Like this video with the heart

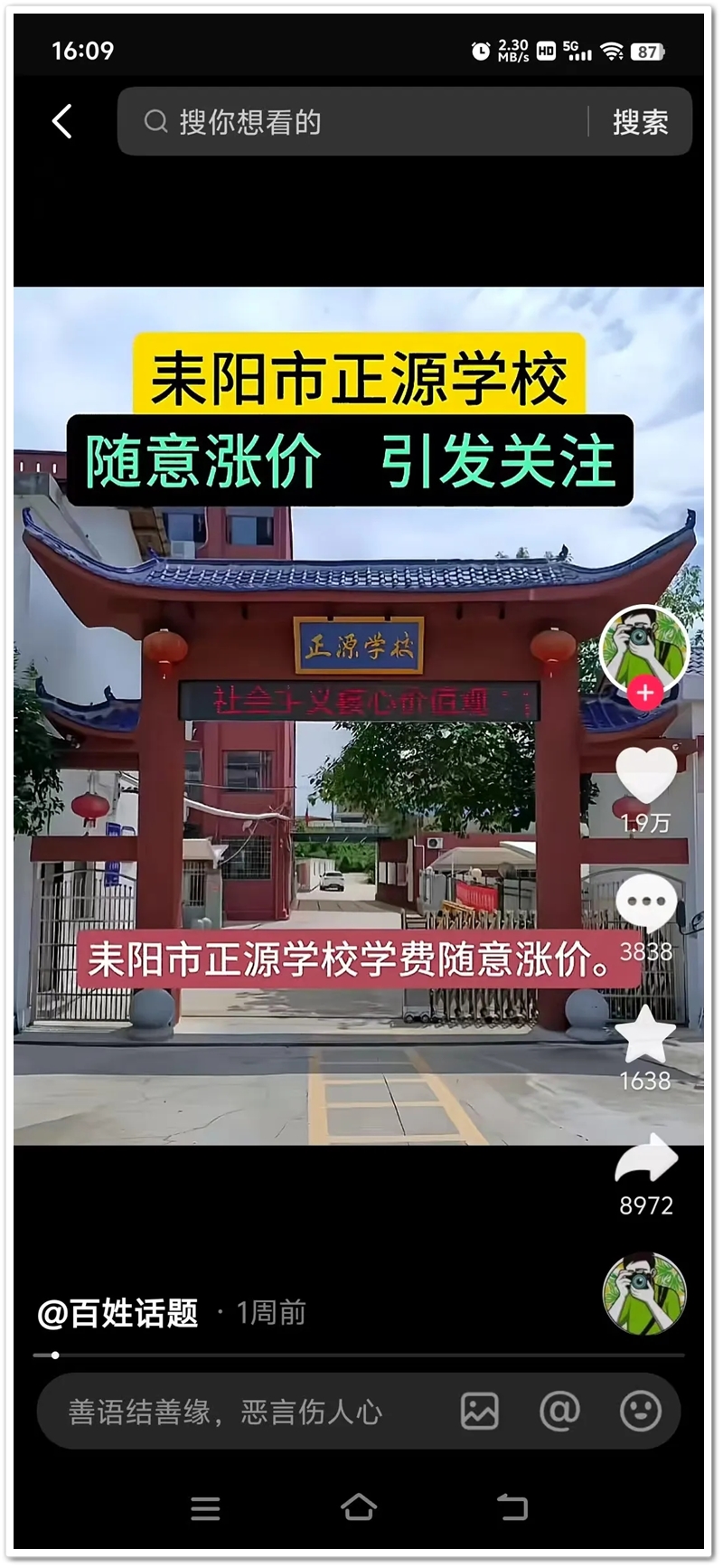[x=645, y=776]
